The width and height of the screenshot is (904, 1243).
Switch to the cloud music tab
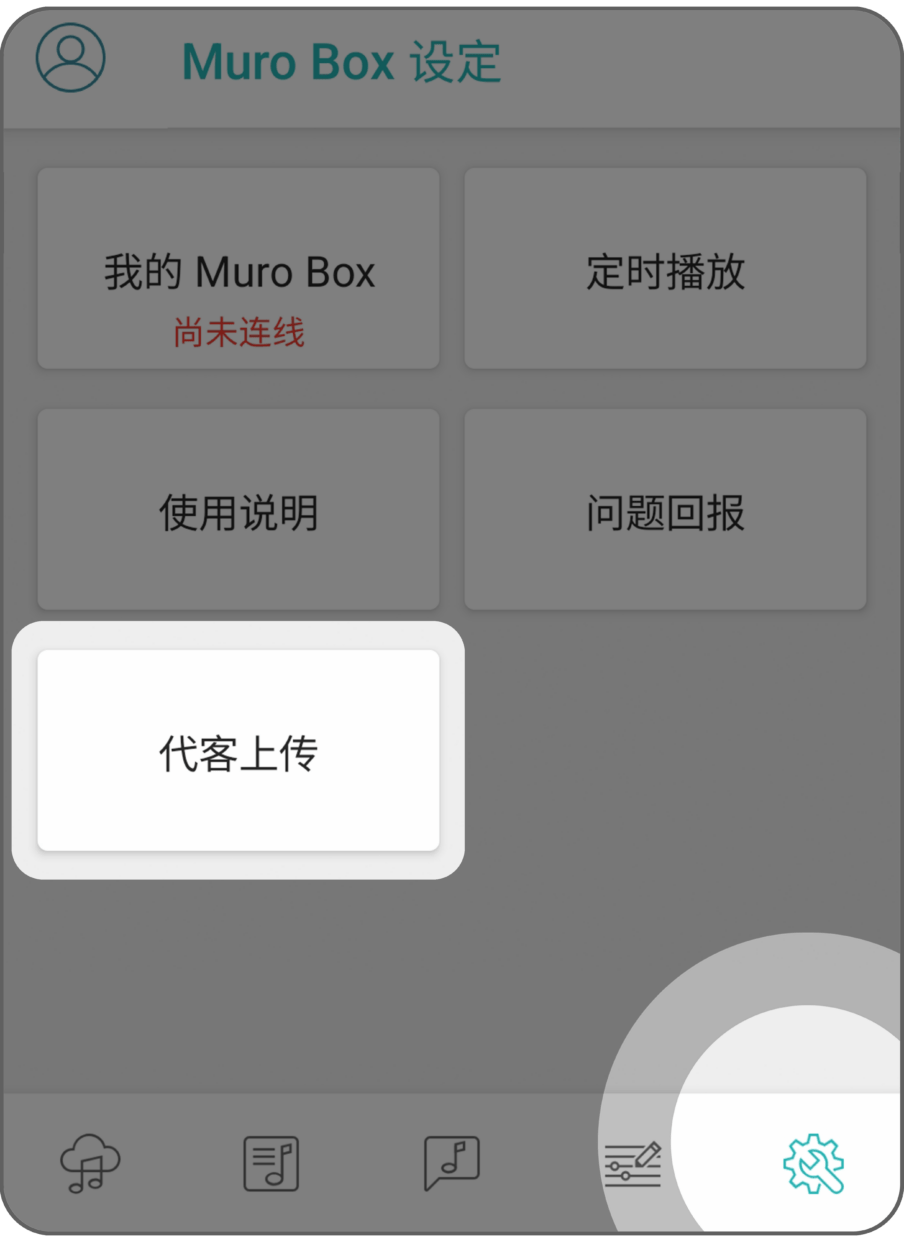90,1163
